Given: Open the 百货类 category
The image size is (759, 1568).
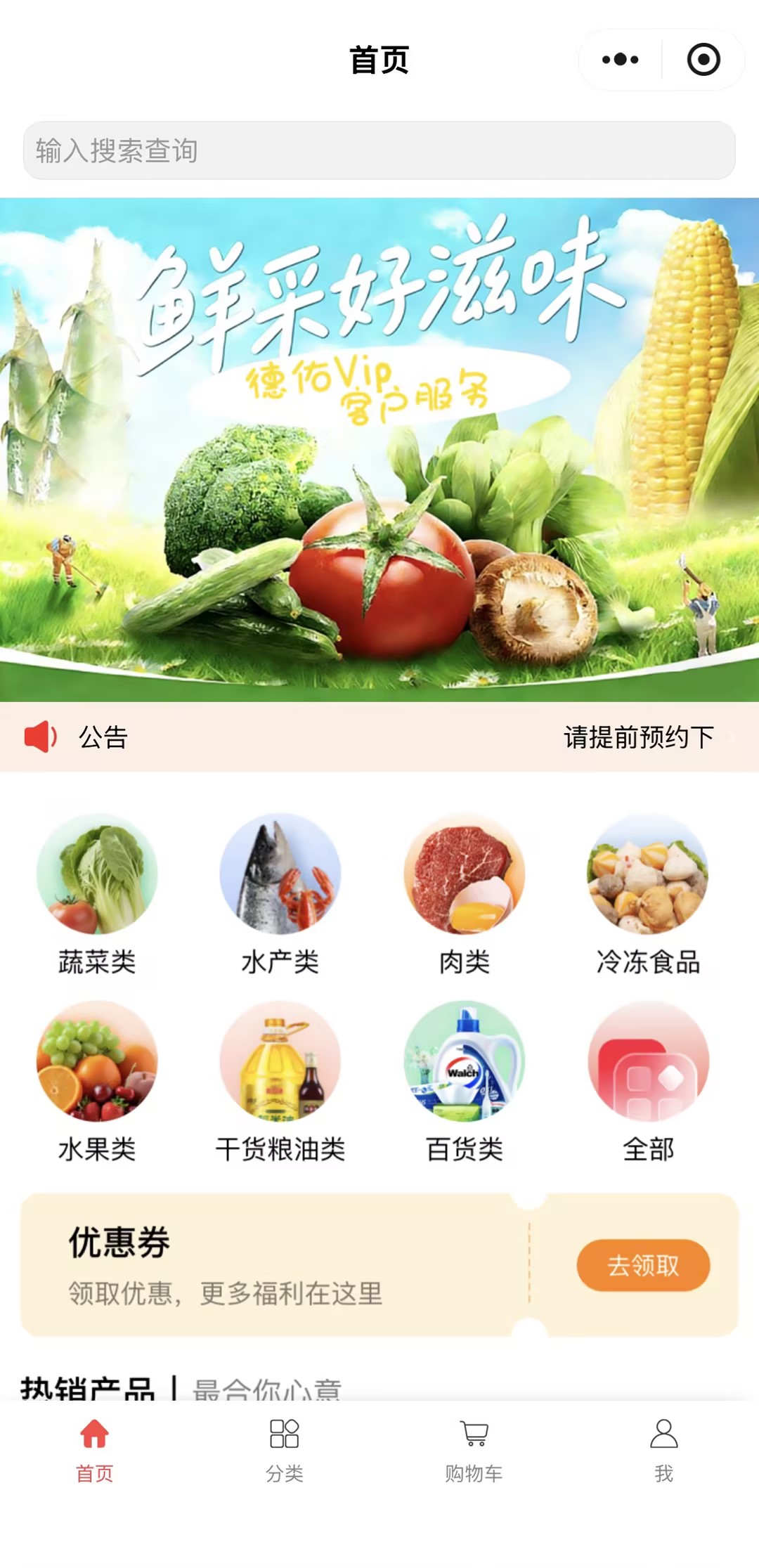Looking at the screenshot, I should click(465, 1080).
